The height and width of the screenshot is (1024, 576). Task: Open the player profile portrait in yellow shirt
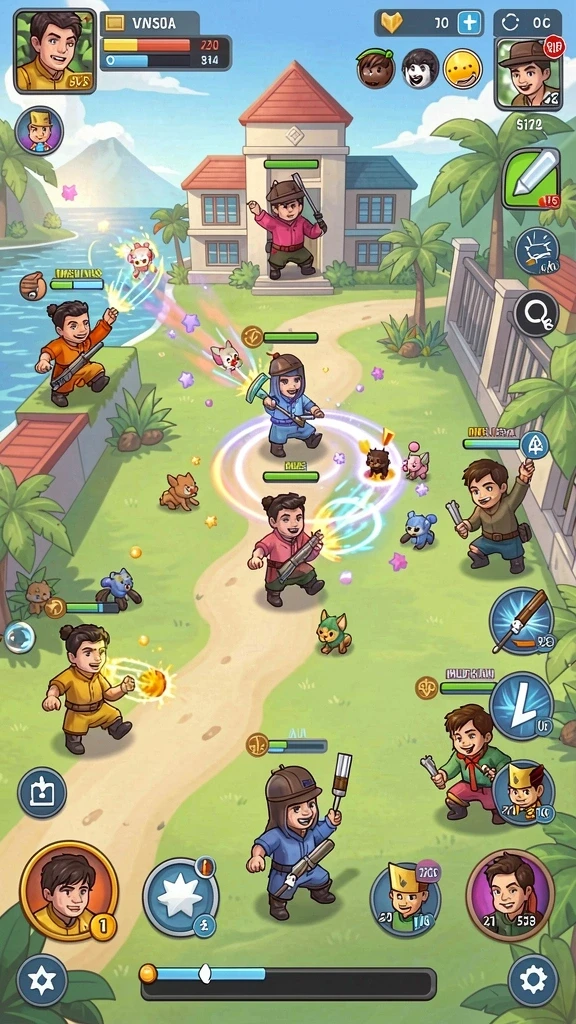coord(55,51)
